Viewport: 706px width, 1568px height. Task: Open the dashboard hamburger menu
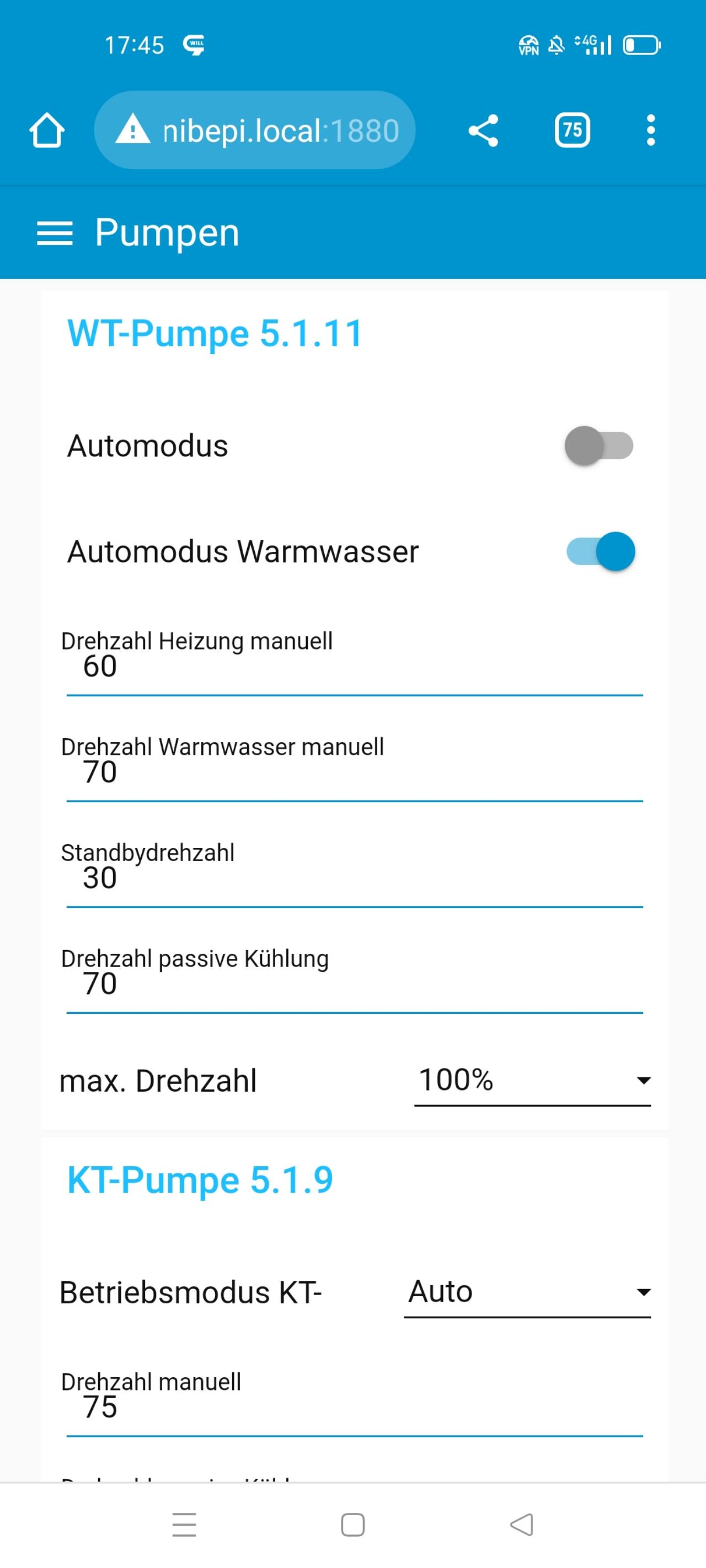pos(55,233)
